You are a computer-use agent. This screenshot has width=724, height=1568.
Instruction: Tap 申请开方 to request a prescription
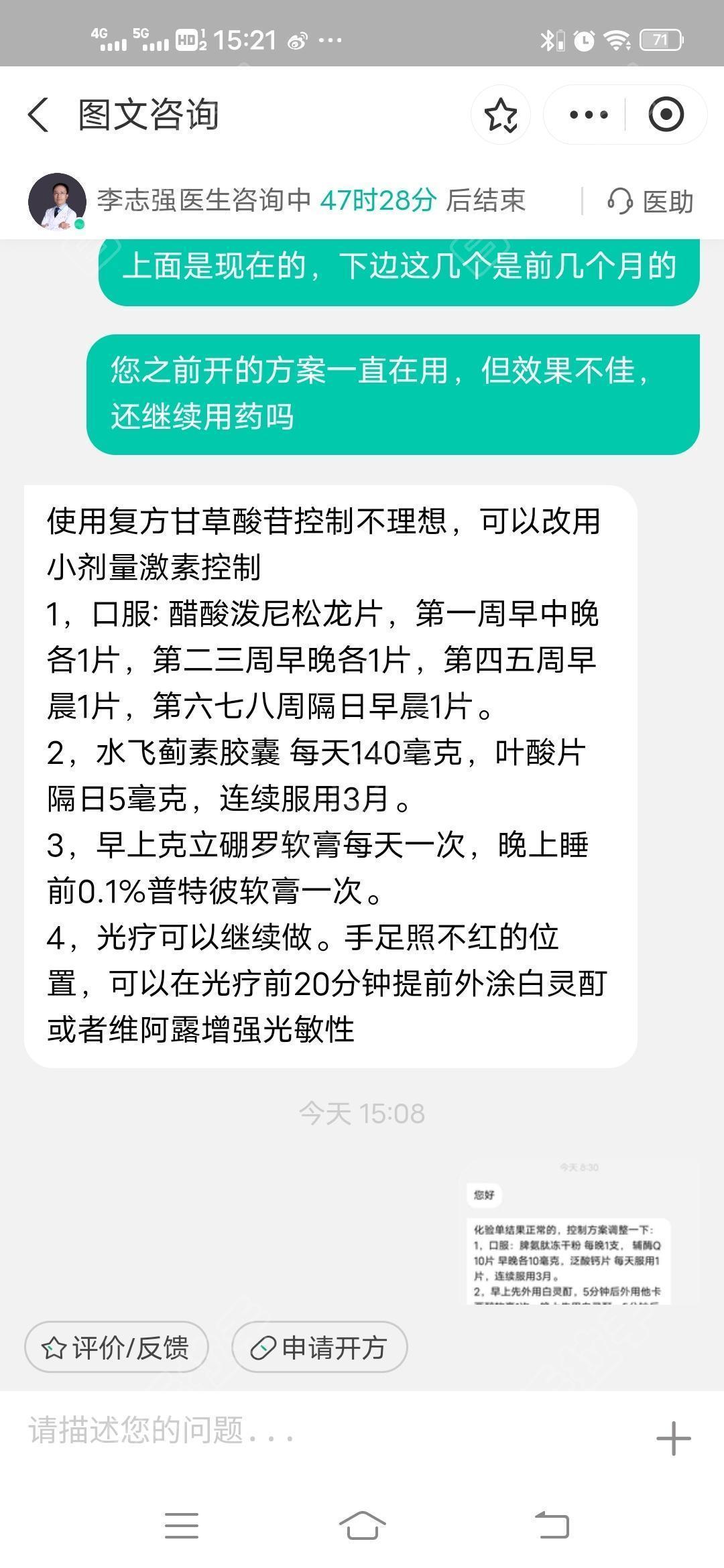point(320,1347)
